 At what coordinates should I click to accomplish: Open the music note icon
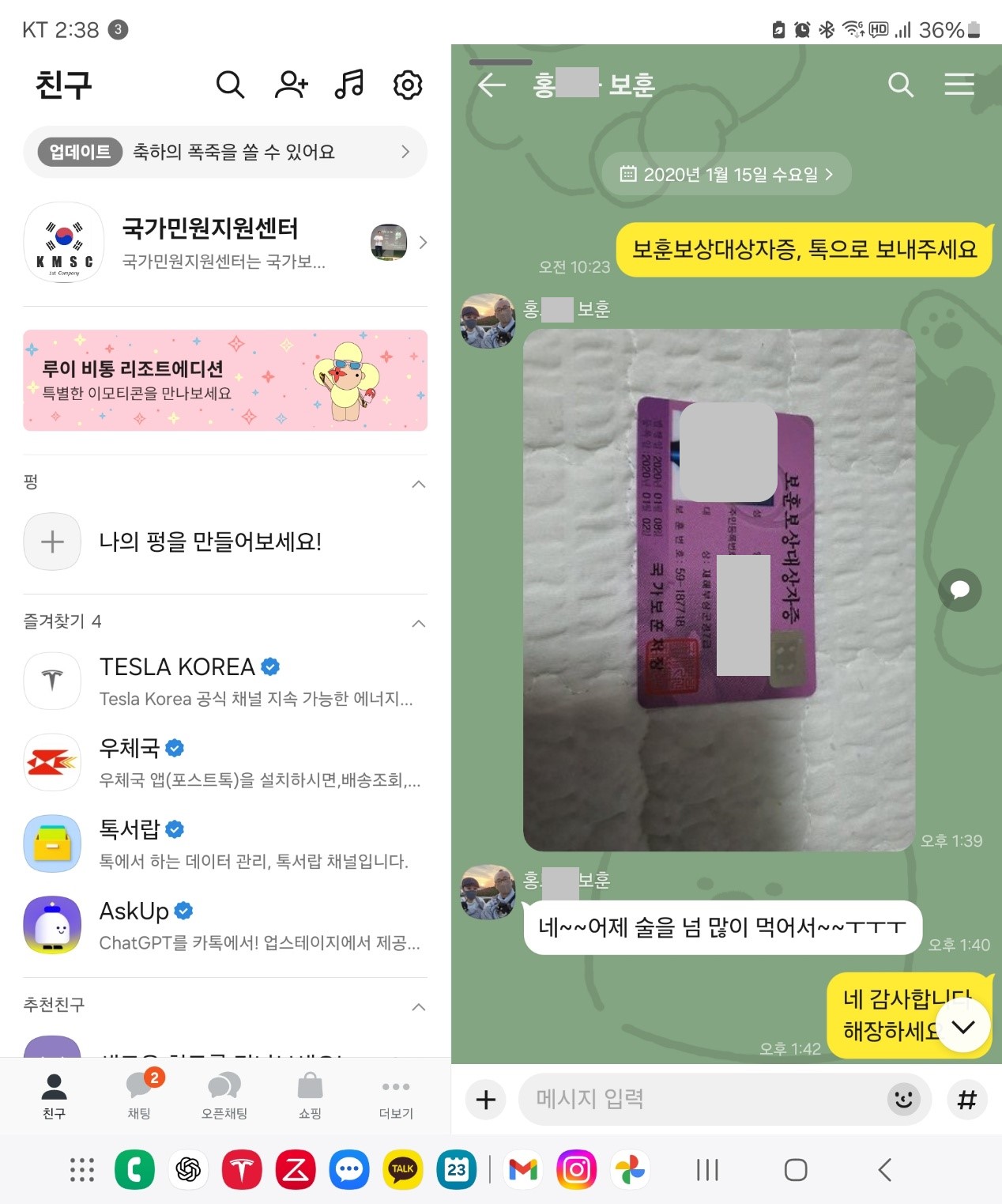point(348,85)
